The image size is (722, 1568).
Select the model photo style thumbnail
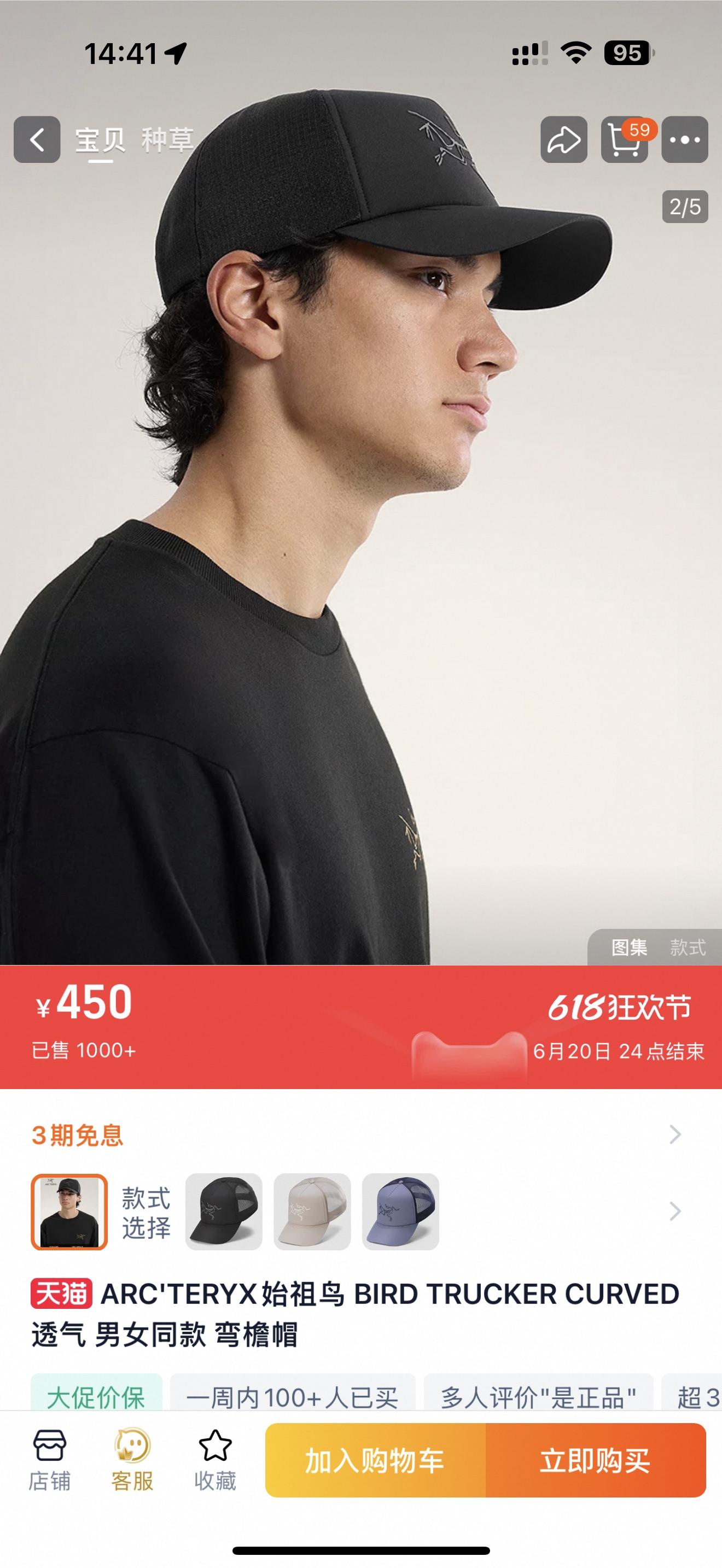69,1212
